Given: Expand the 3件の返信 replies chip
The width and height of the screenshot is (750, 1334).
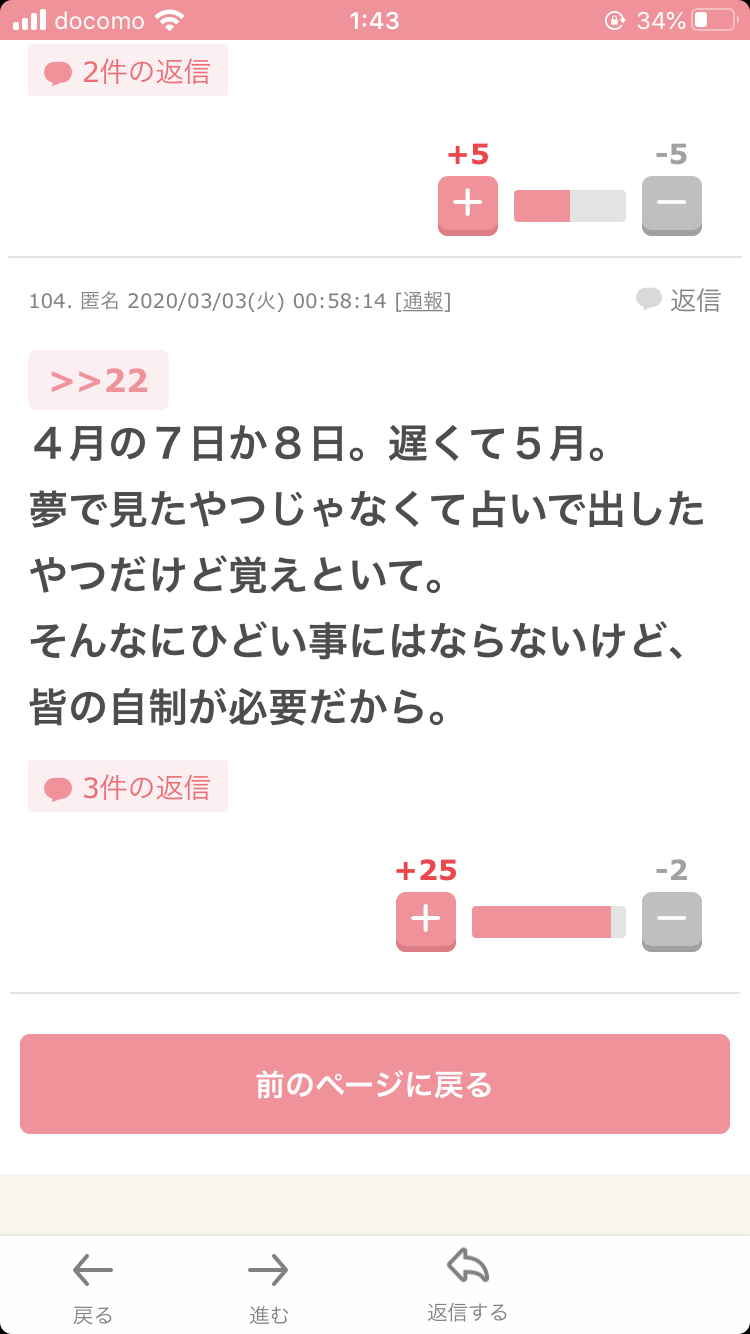Looking at the screenshot, I should (x=128, y=787).
